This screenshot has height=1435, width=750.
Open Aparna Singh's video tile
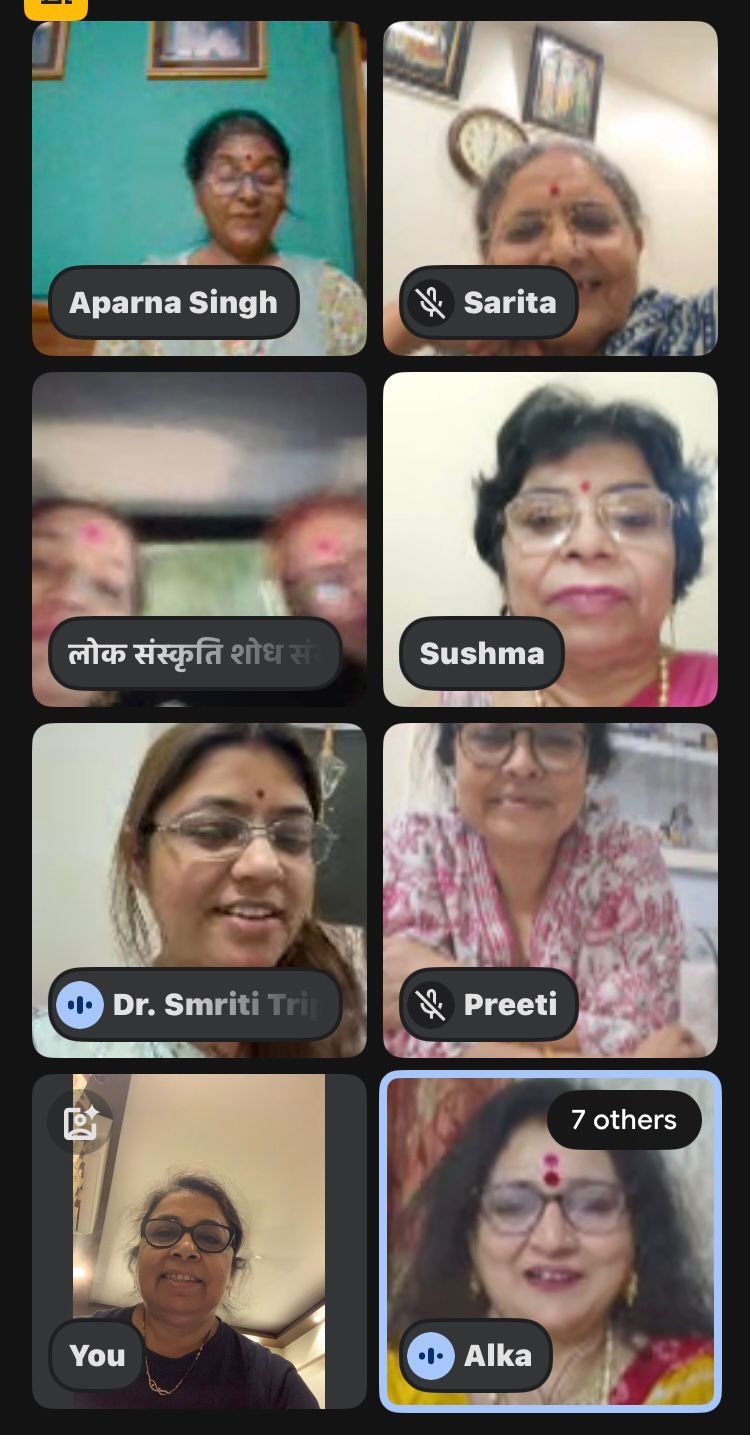coord(199,170)
